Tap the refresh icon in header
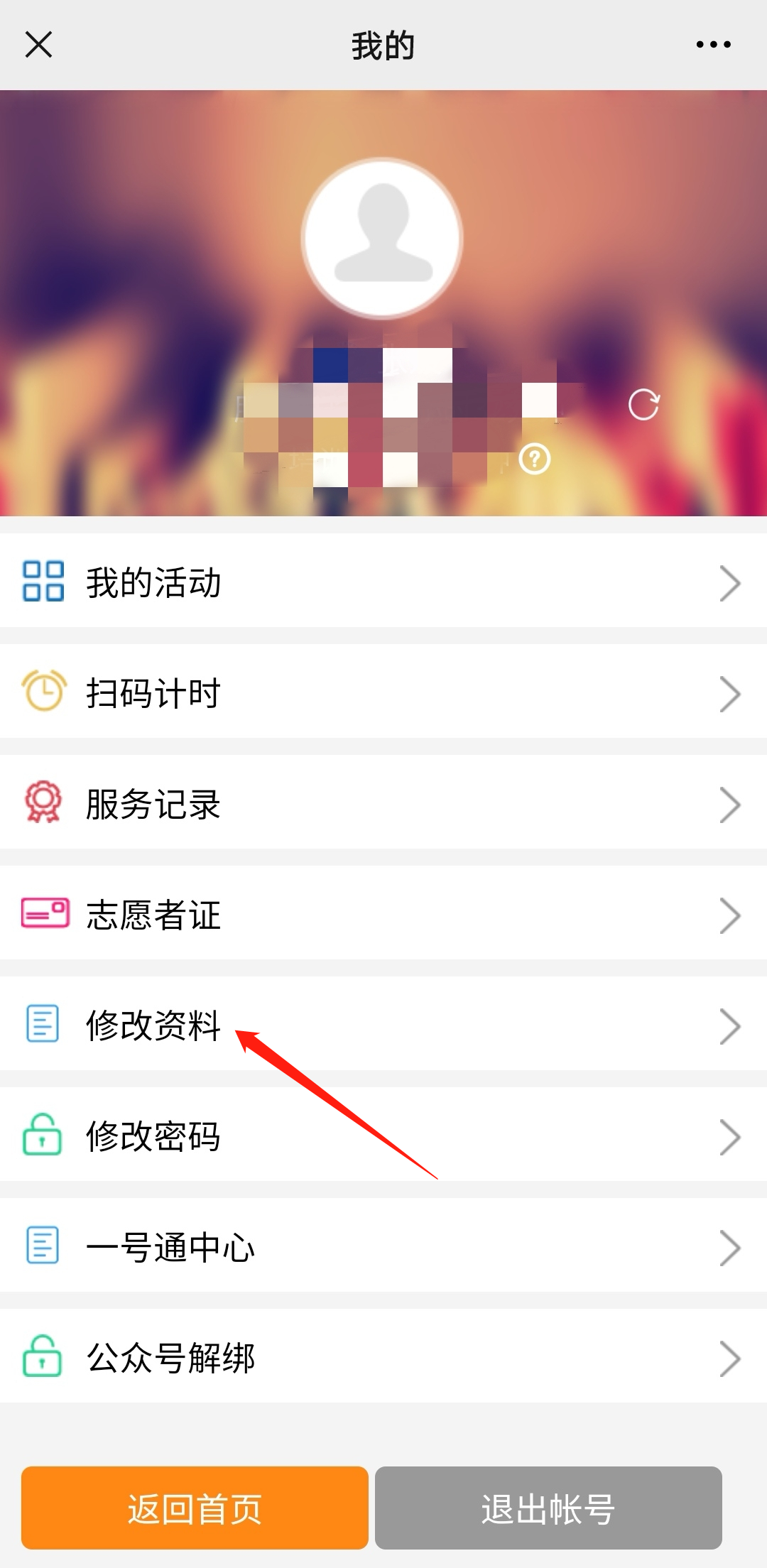This screenshot has width=767, height=1568. pyautogui.click(x=643, y=405)
